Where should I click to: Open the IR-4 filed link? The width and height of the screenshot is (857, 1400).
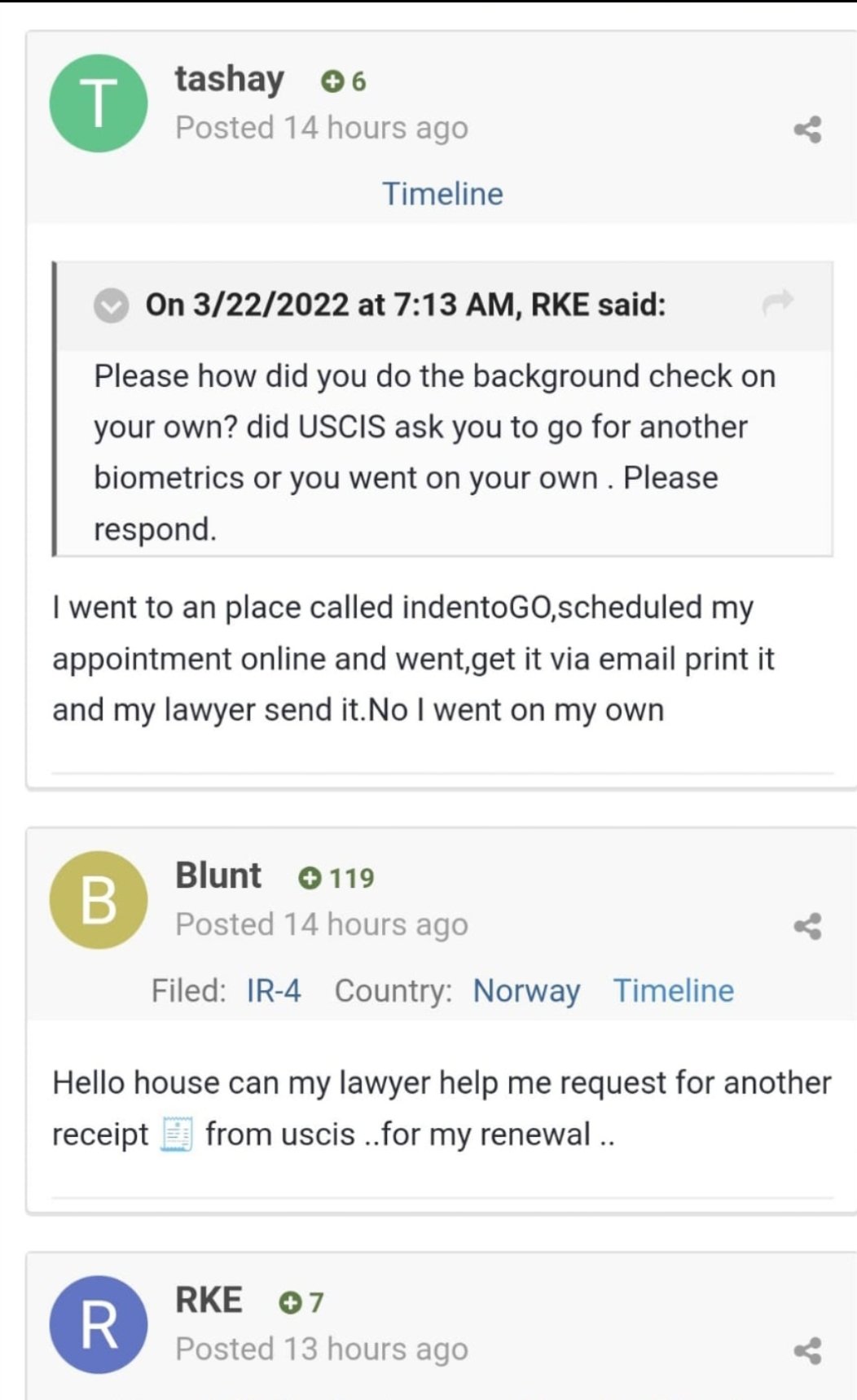pos(274,990)
